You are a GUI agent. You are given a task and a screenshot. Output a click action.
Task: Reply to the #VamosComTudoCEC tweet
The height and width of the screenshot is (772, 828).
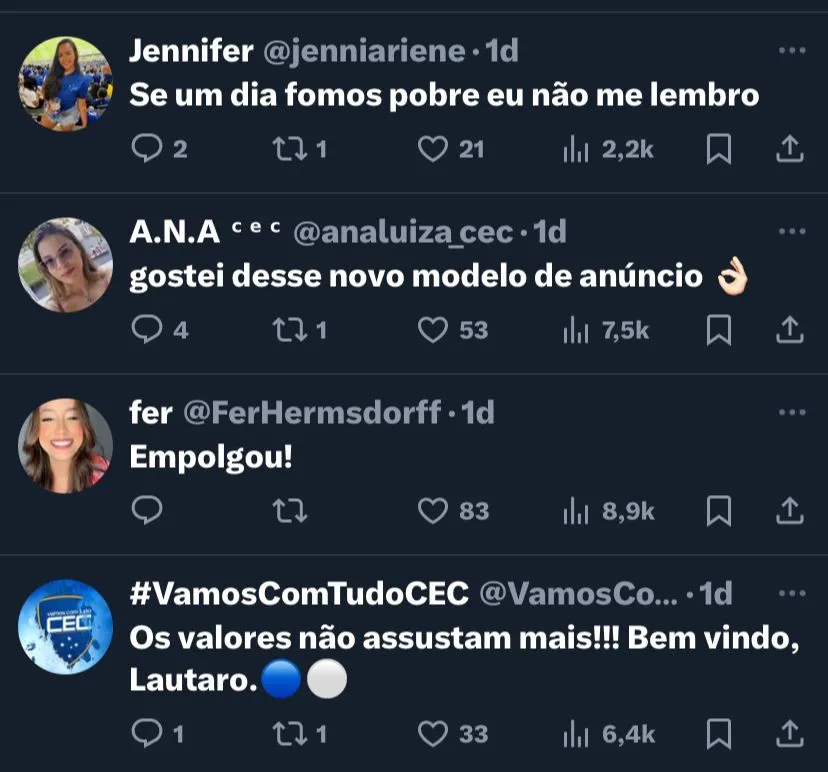[147, 734]
